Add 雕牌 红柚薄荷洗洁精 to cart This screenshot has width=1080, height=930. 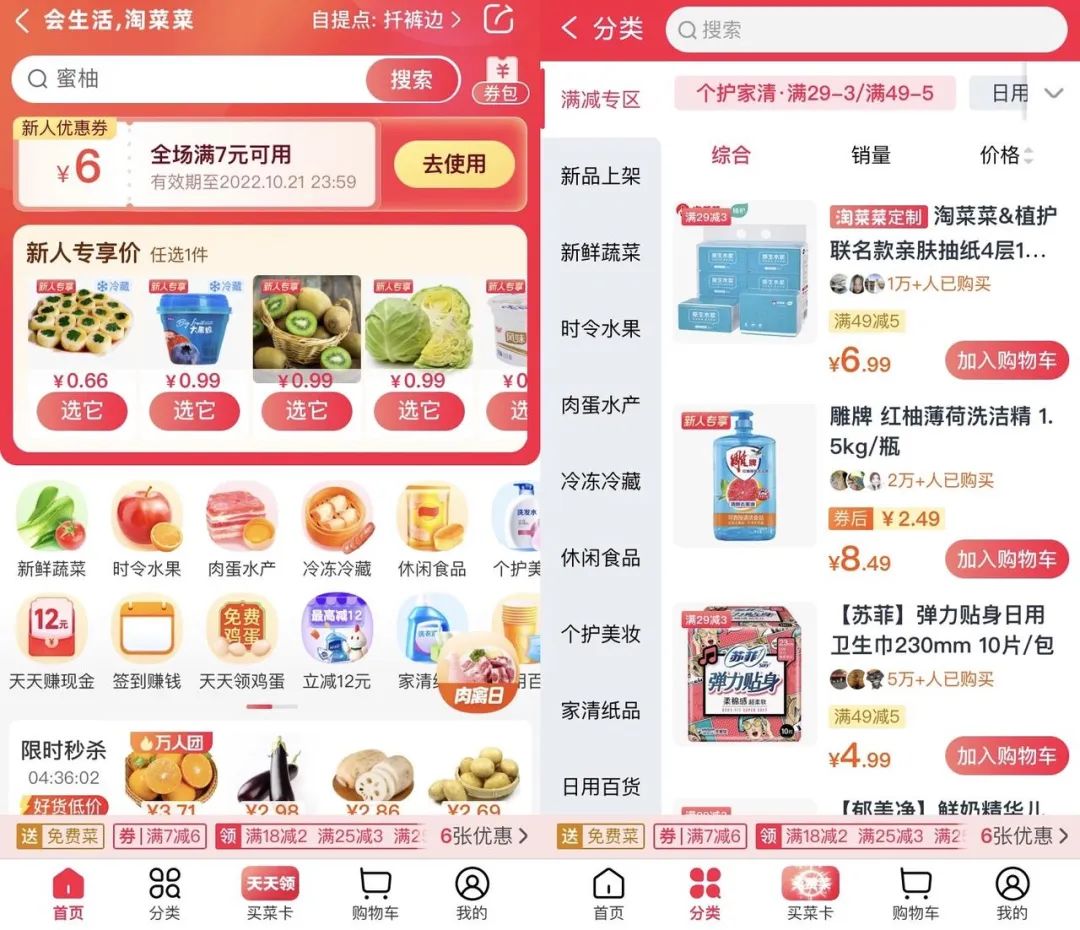click(1006, 559)
